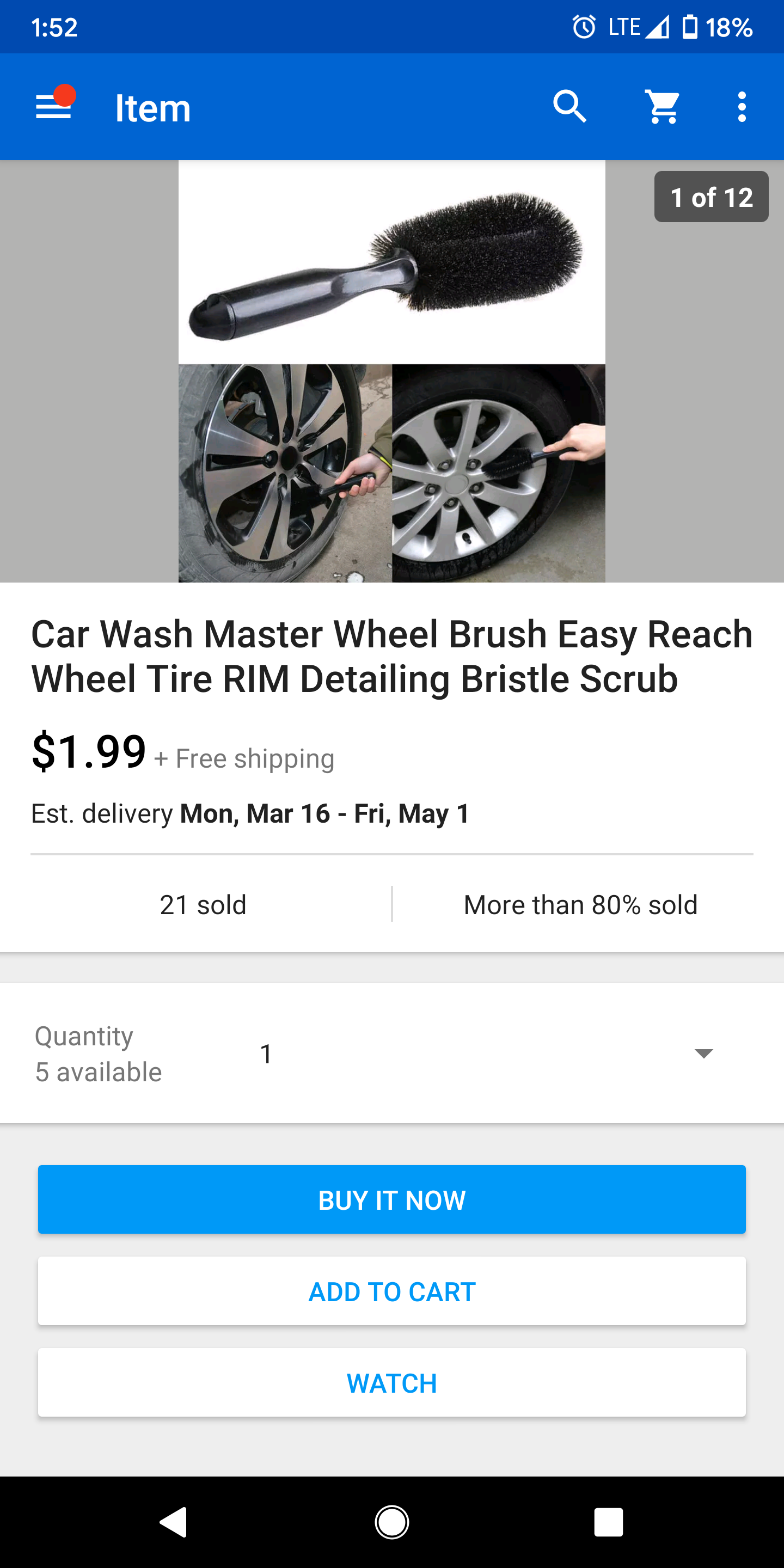This screenshot has height=1568, width=784.
Task: Go back with the system back button
Action: [x=174, y=1522]
